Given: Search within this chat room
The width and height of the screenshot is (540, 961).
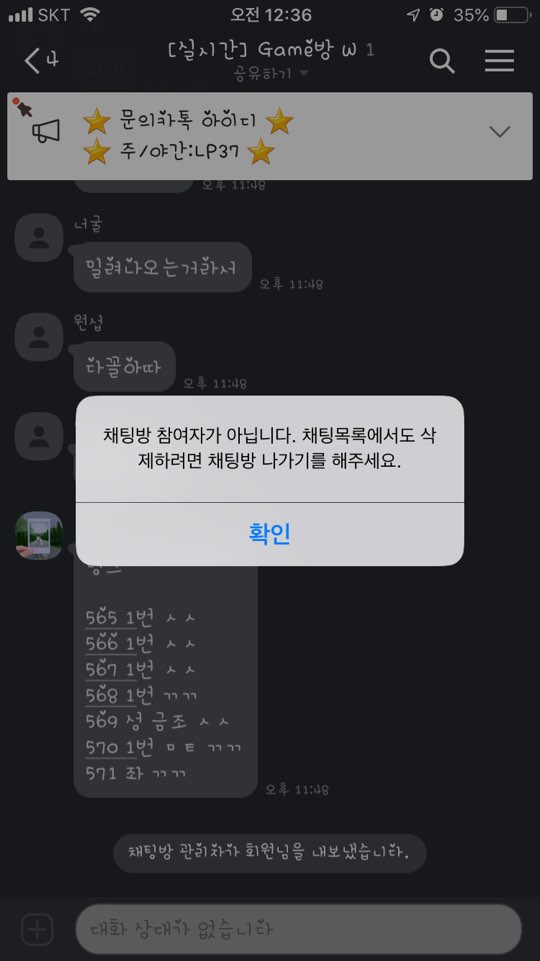Looking at the screenshot, I should pyautogui.click(x=441, y=60).
